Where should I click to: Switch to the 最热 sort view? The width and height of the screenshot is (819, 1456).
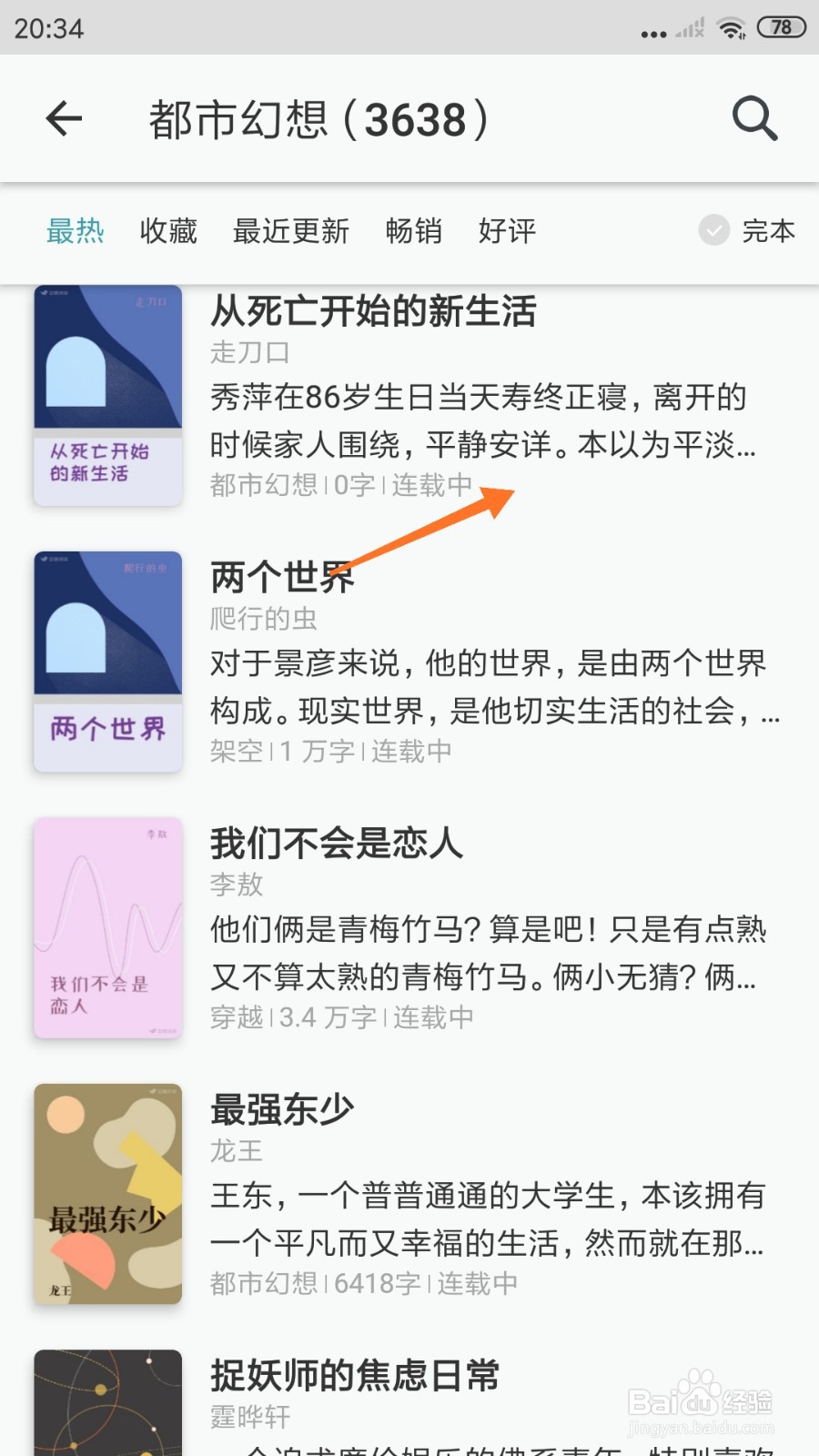coord(76,232)
